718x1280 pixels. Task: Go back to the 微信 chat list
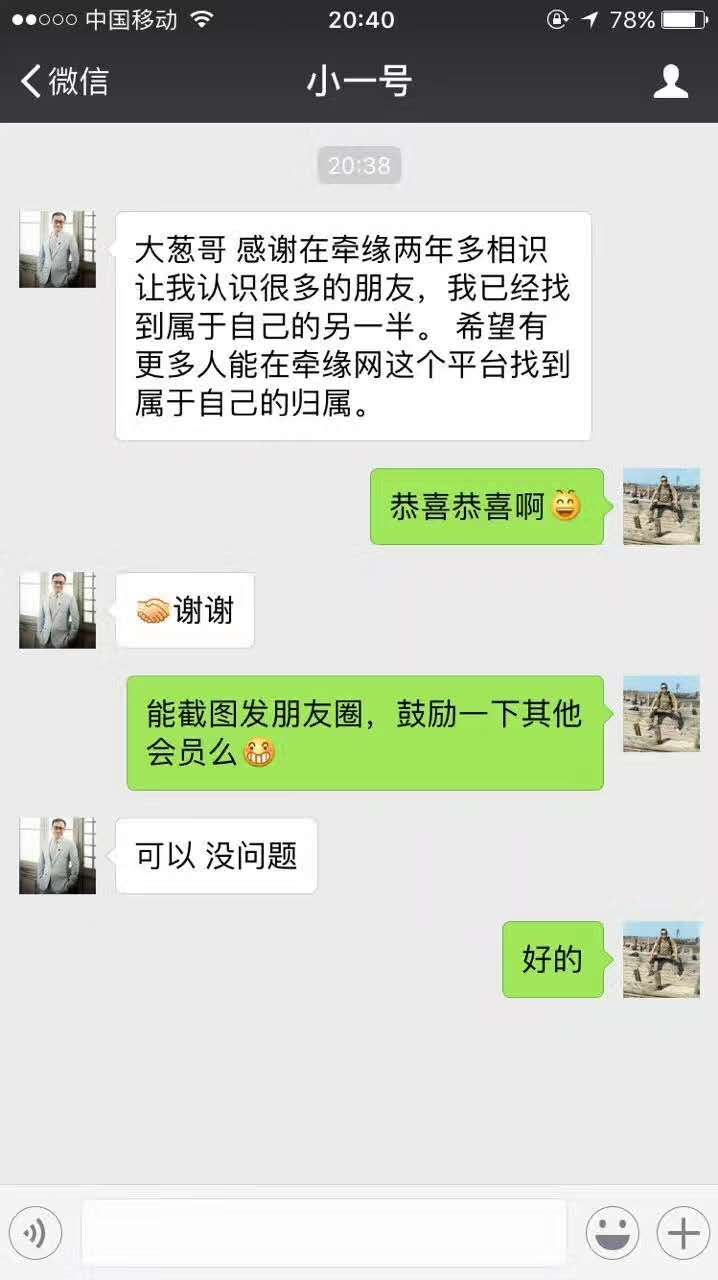tap(64, 82)
